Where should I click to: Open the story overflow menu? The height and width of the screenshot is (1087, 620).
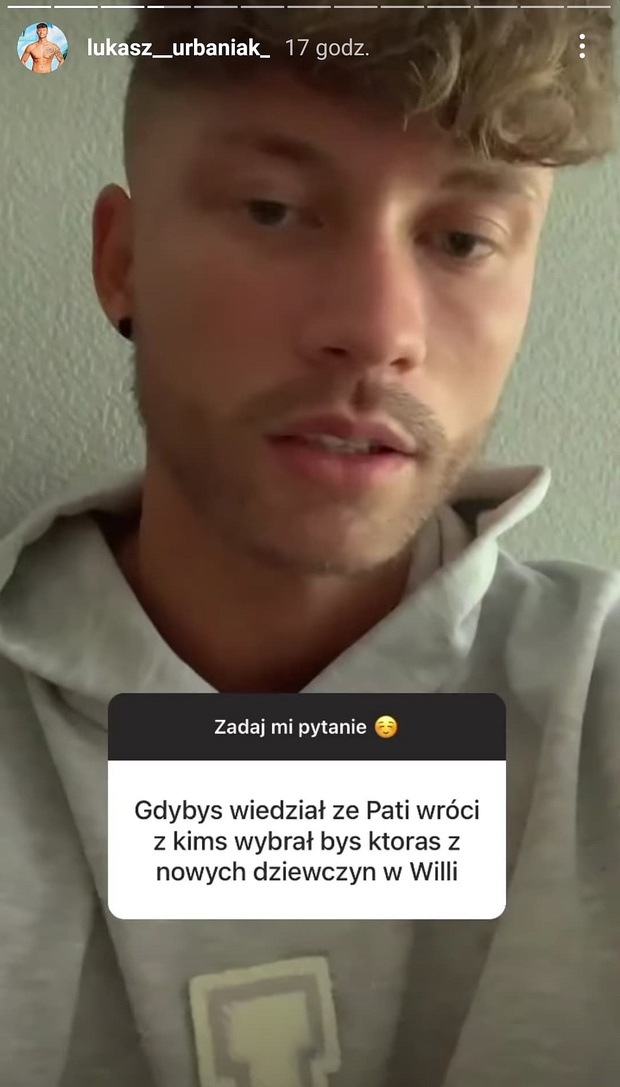(x=581, y=46)
